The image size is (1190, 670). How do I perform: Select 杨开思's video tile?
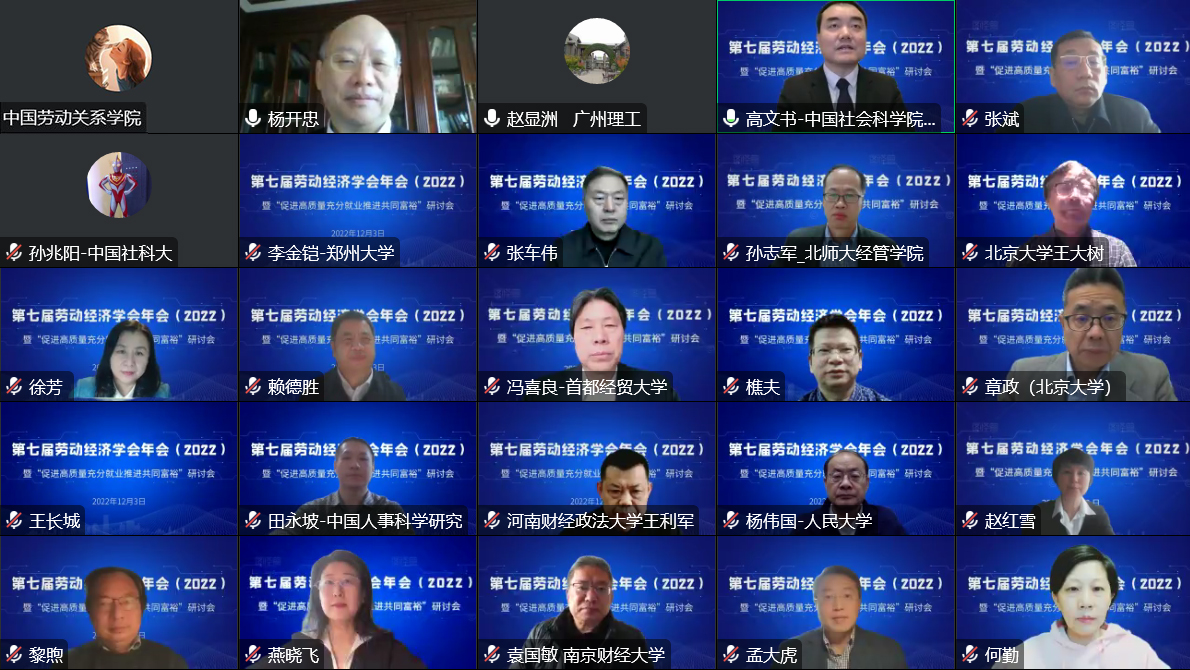[357, 66]
